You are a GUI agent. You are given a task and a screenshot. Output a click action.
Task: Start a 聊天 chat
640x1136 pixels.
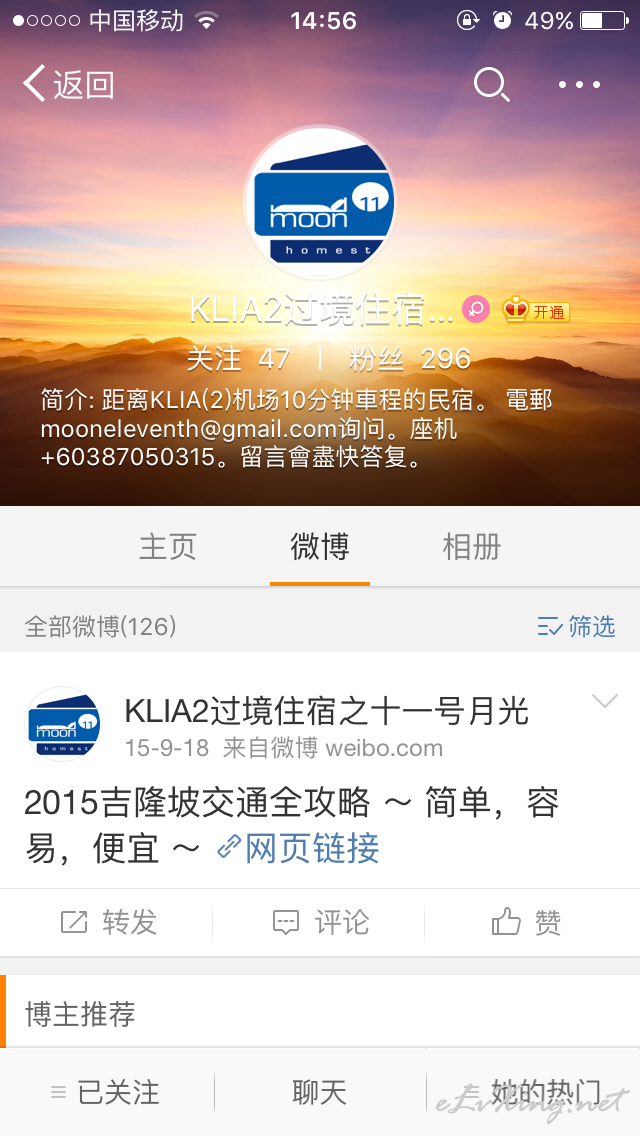coord(320,1093)
